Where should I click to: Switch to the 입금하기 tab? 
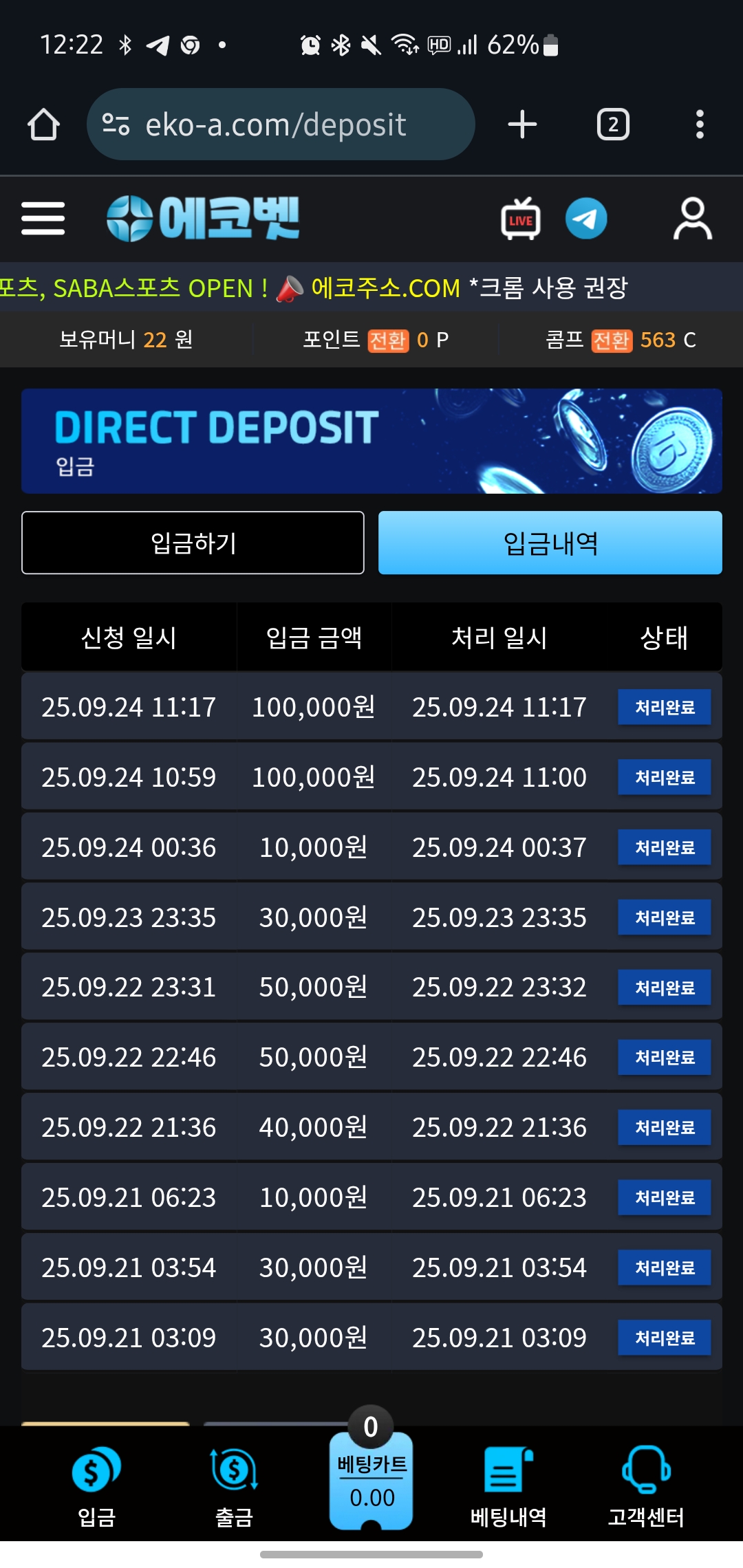tap(193, 543)
